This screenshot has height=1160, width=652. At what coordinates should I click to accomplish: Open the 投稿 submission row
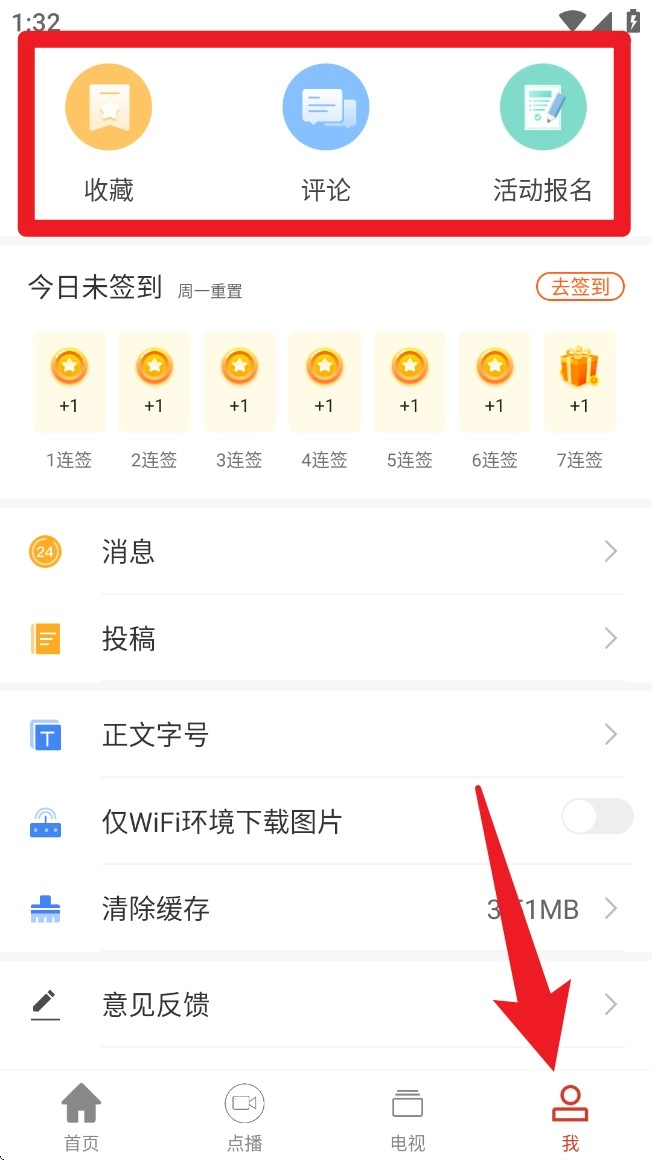click(x=326, y=638)
